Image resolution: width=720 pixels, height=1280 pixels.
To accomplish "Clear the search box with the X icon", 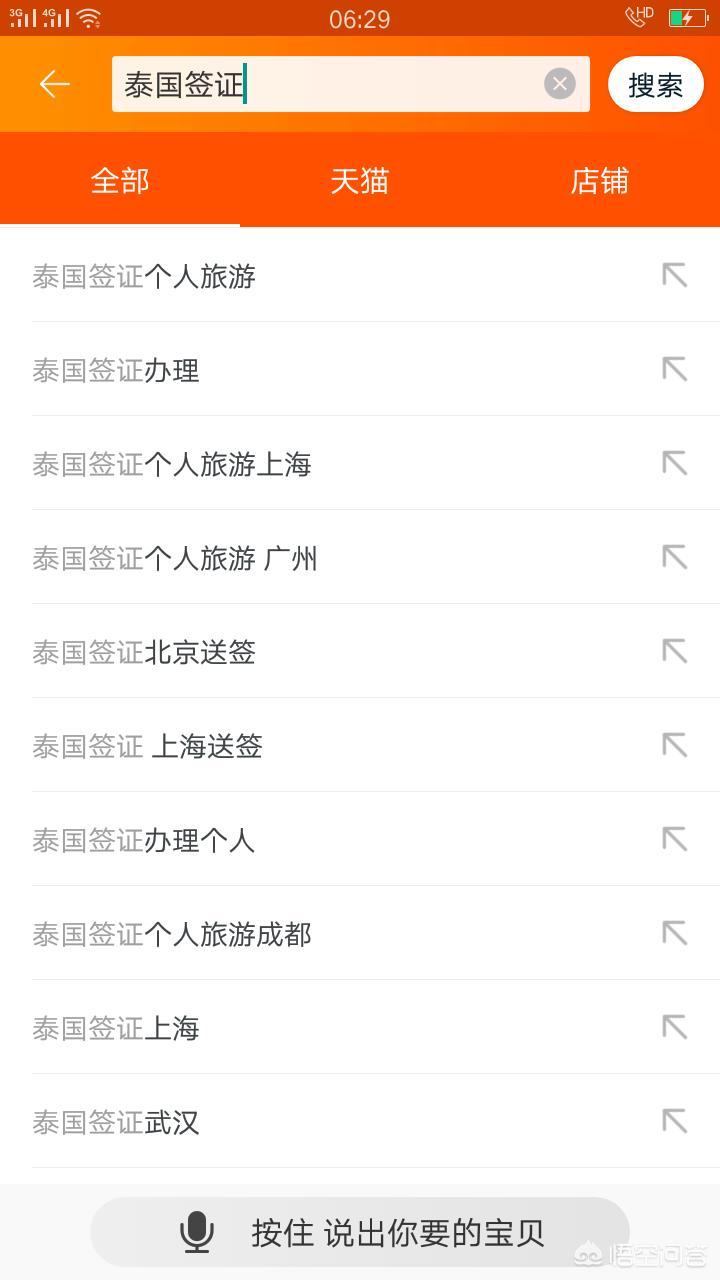I will pos(559,84).
